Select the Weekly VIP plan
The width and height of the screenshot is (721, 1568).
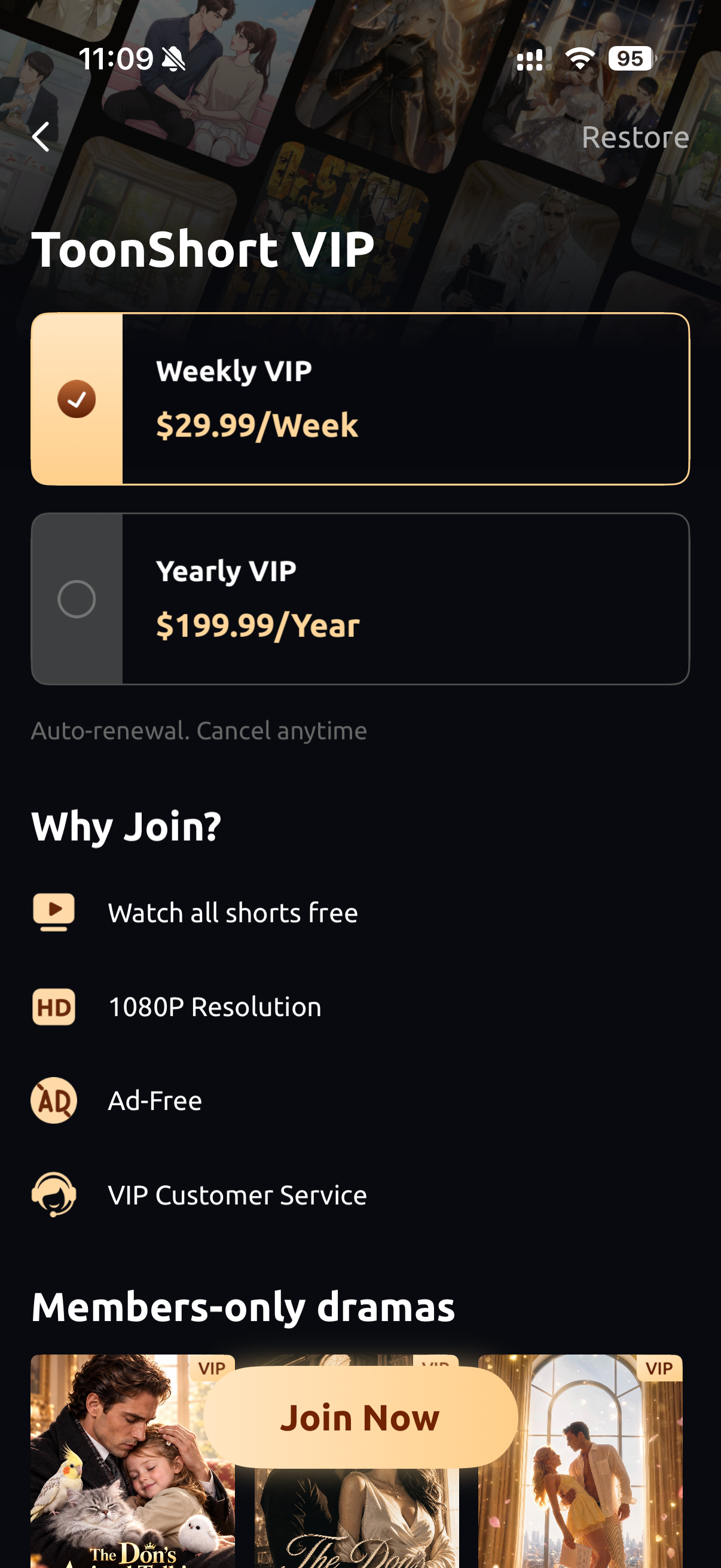click(x=360, y=399)
